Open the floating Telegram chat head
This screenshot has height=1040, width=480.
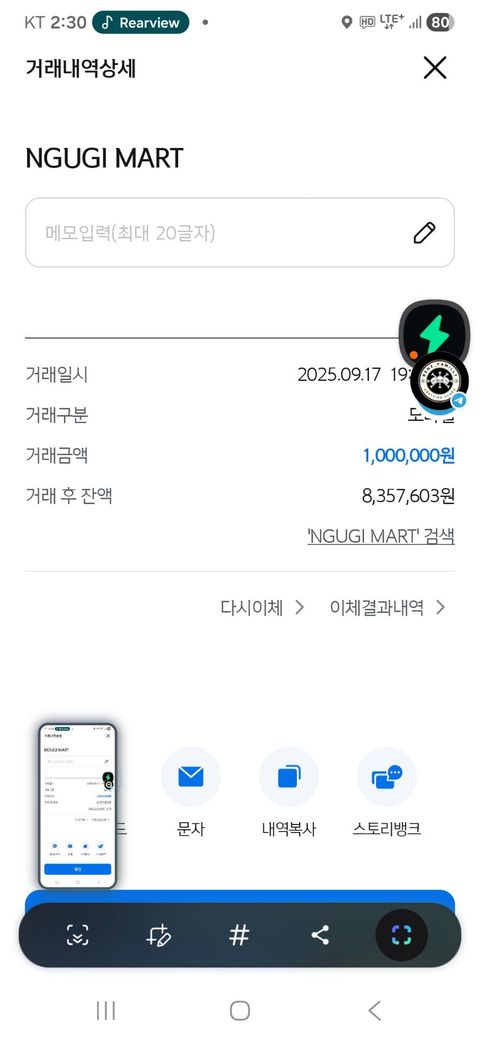(x=439, y=382)
